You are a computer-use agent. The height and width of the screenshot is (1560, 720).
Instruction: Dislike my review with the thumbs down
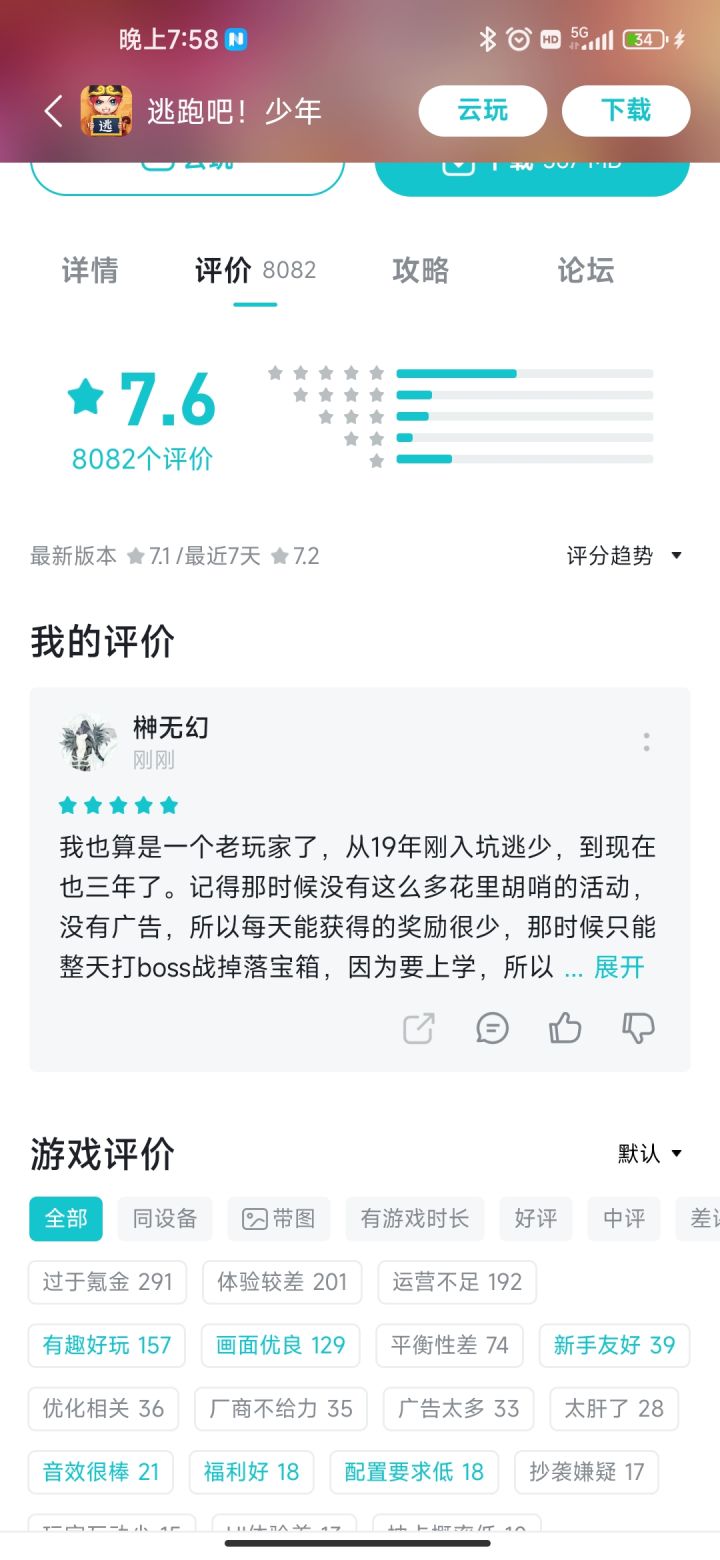(x=638, y=1028)
